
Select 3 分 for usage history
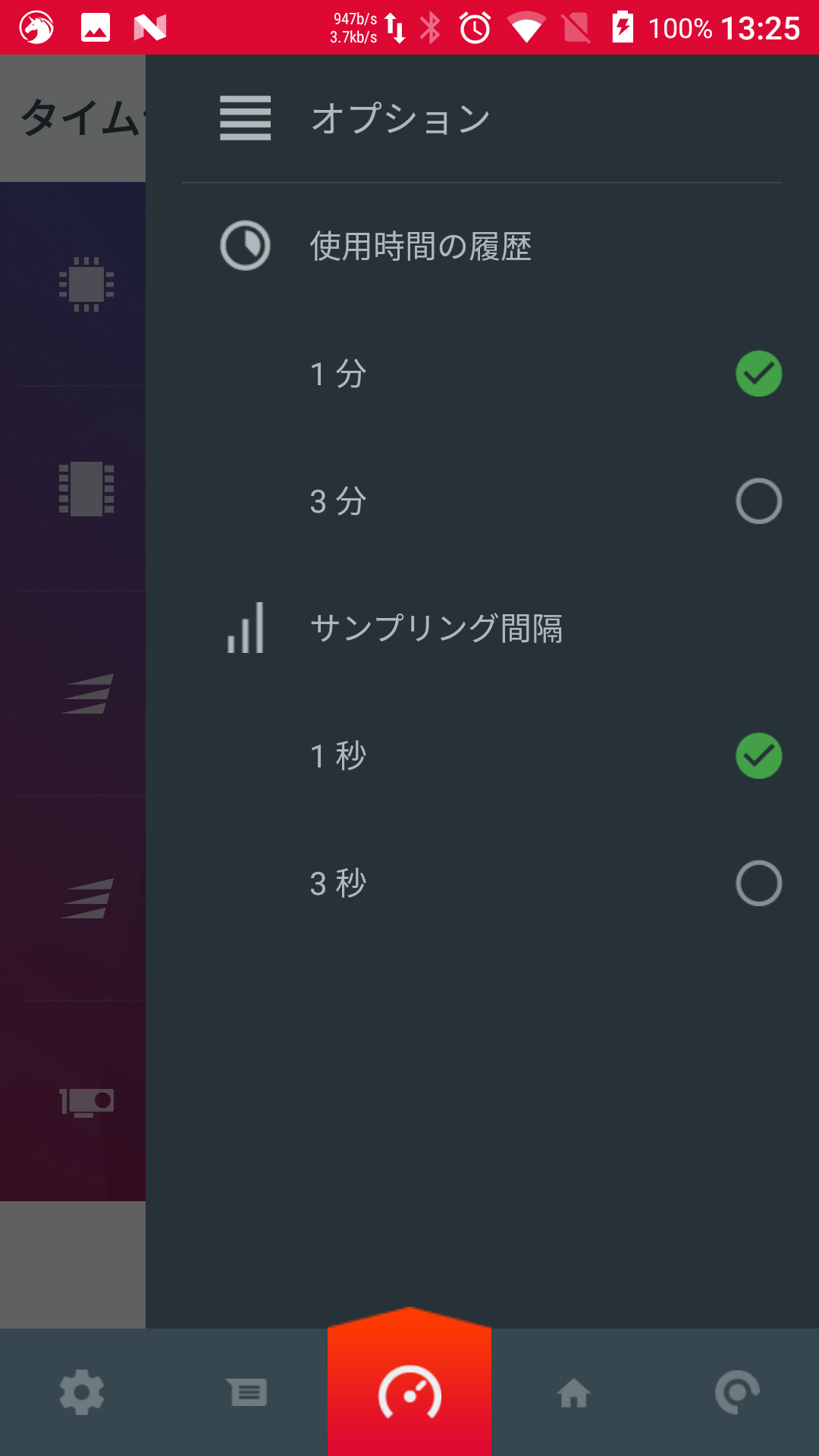click(758, 501)
